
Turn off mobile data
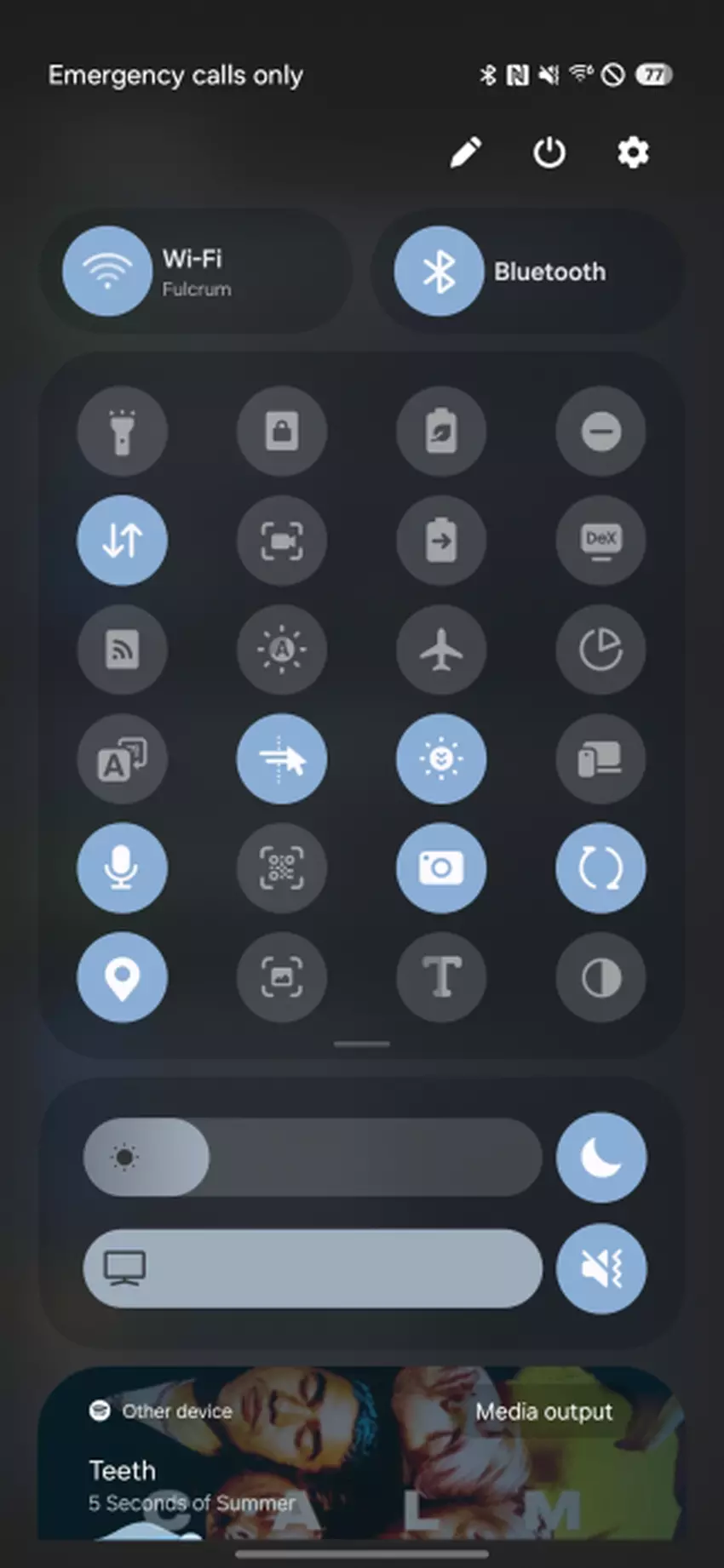click(122, 540)
